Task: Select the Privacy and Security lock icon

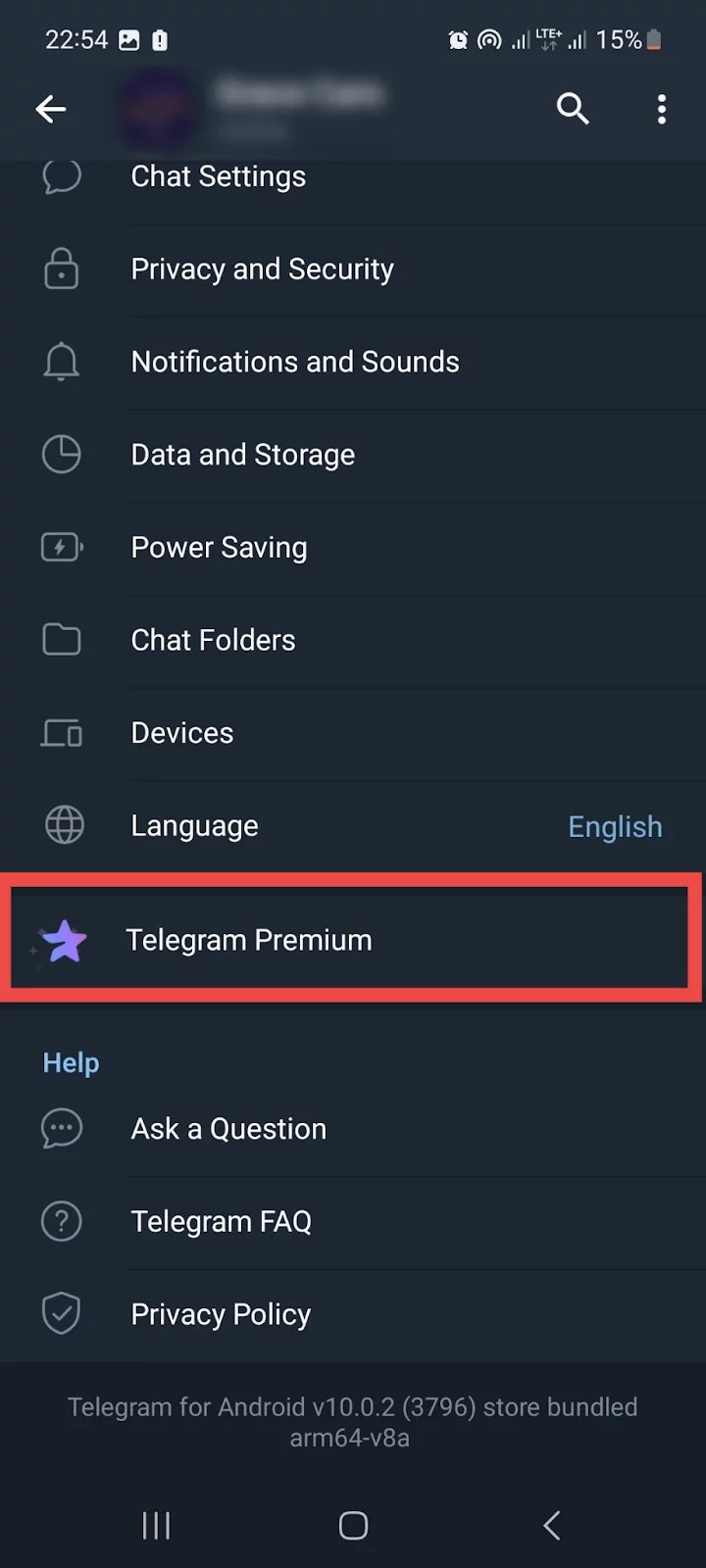Action: pos(61,269)
